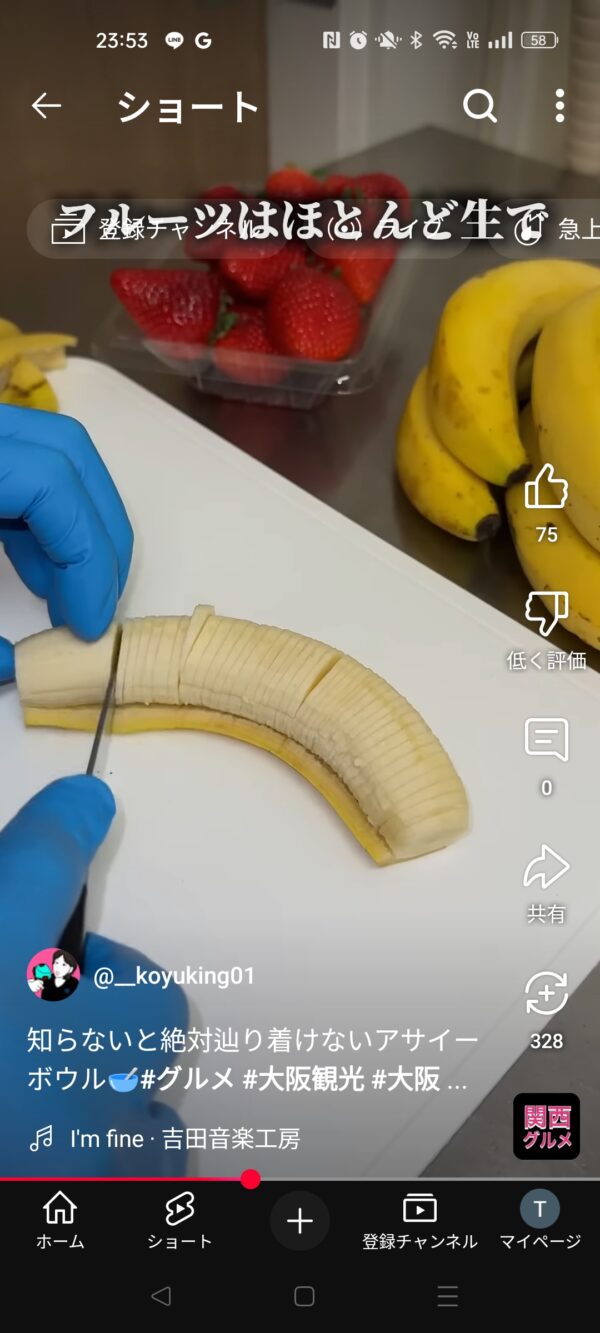Open the comments section
Screen dimensions: 600x1333
tap(546, 741)
